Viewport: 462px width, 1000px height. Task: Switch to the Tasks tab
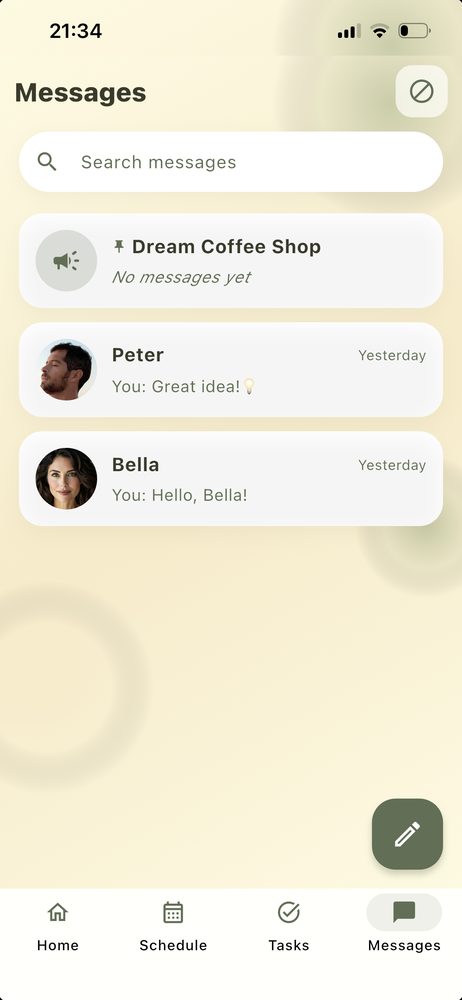288,926
